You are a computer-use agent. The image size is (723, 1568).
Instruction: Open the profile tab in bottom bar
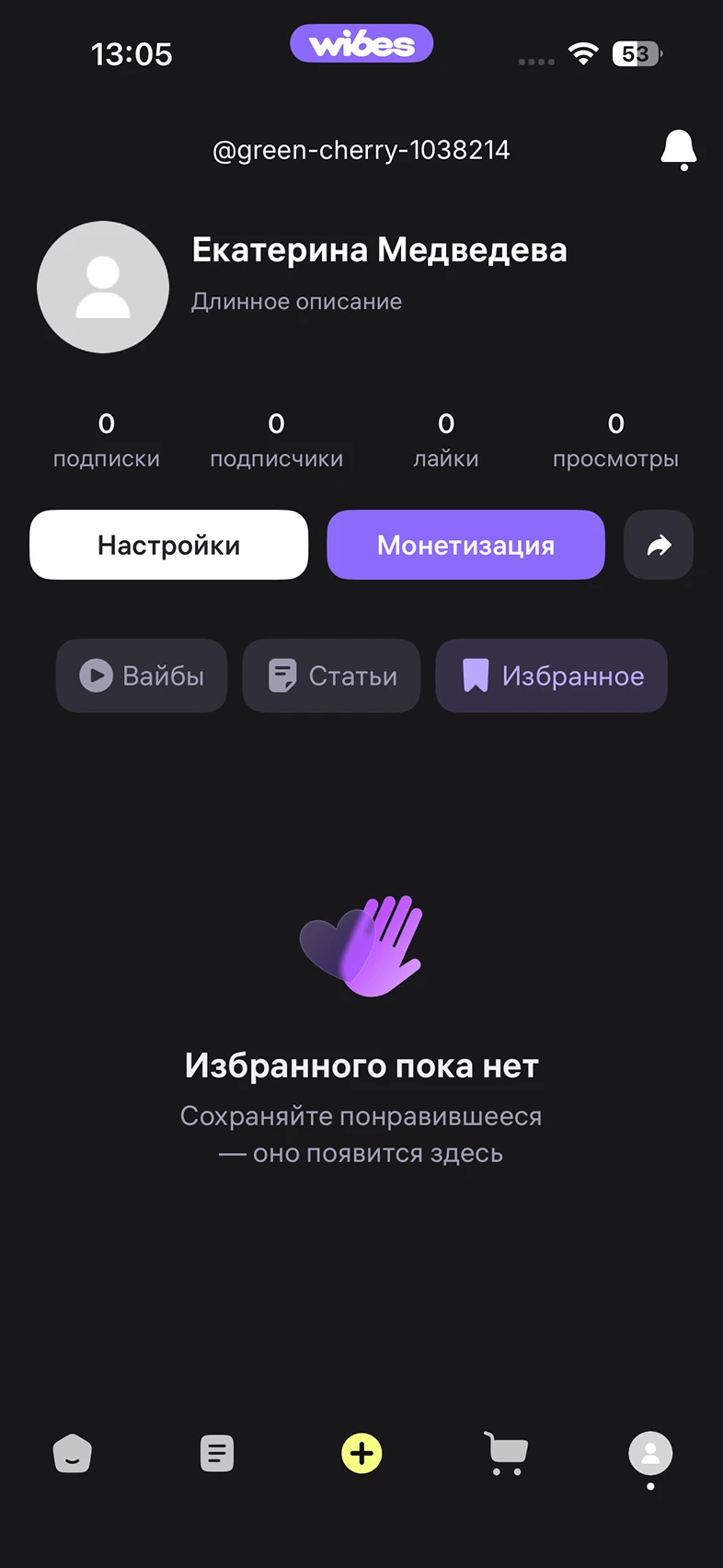(x=650, y=1454)
